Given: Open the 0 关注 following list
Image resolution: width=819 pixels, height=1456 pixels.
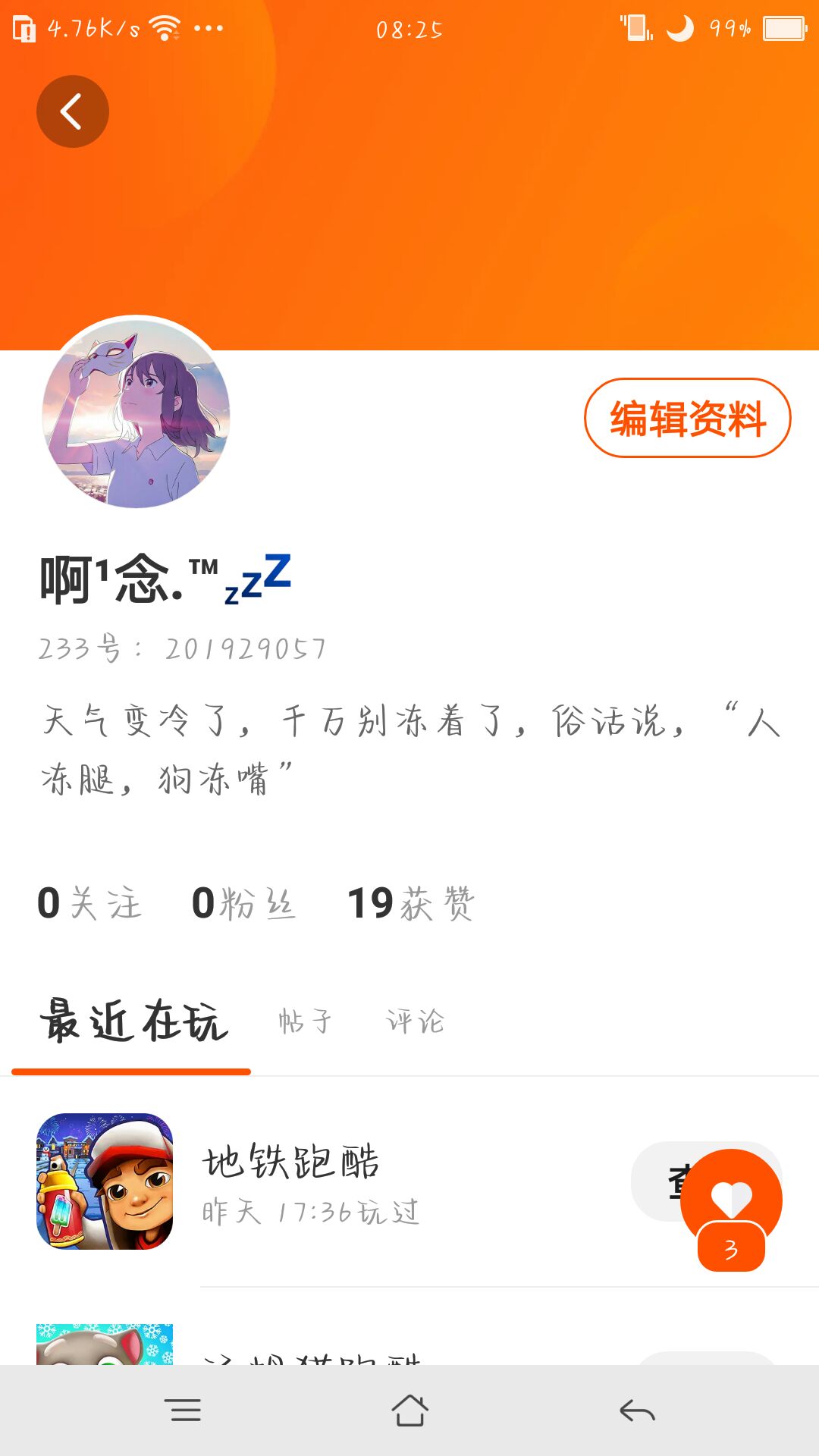Looking at the screenshot, I should coord(89,903).
